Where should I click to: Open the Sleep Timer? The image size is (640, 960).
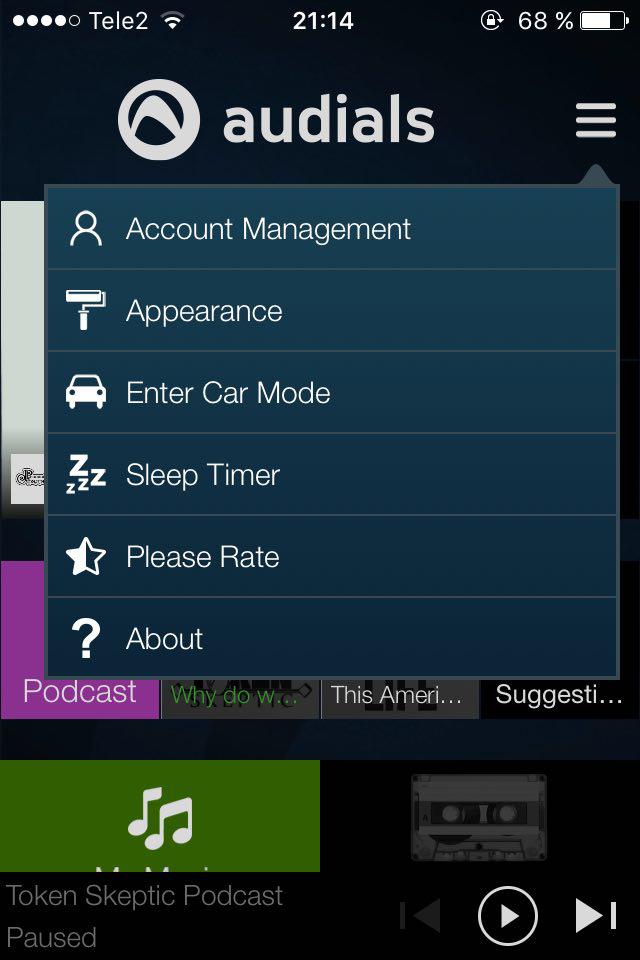(x=331, y=474)
